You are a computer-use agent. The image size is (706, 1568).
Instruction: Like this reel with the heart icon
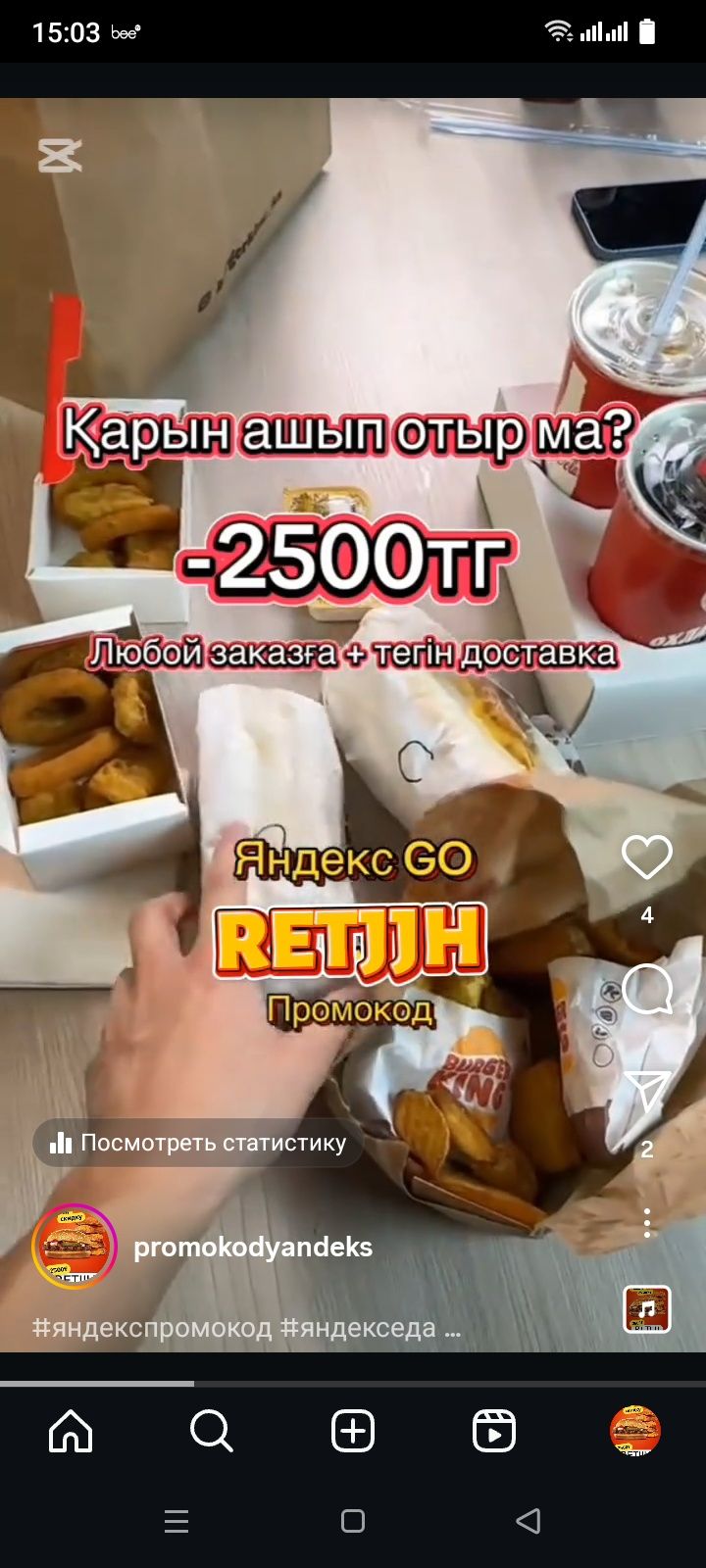click(x=646, y=858)
